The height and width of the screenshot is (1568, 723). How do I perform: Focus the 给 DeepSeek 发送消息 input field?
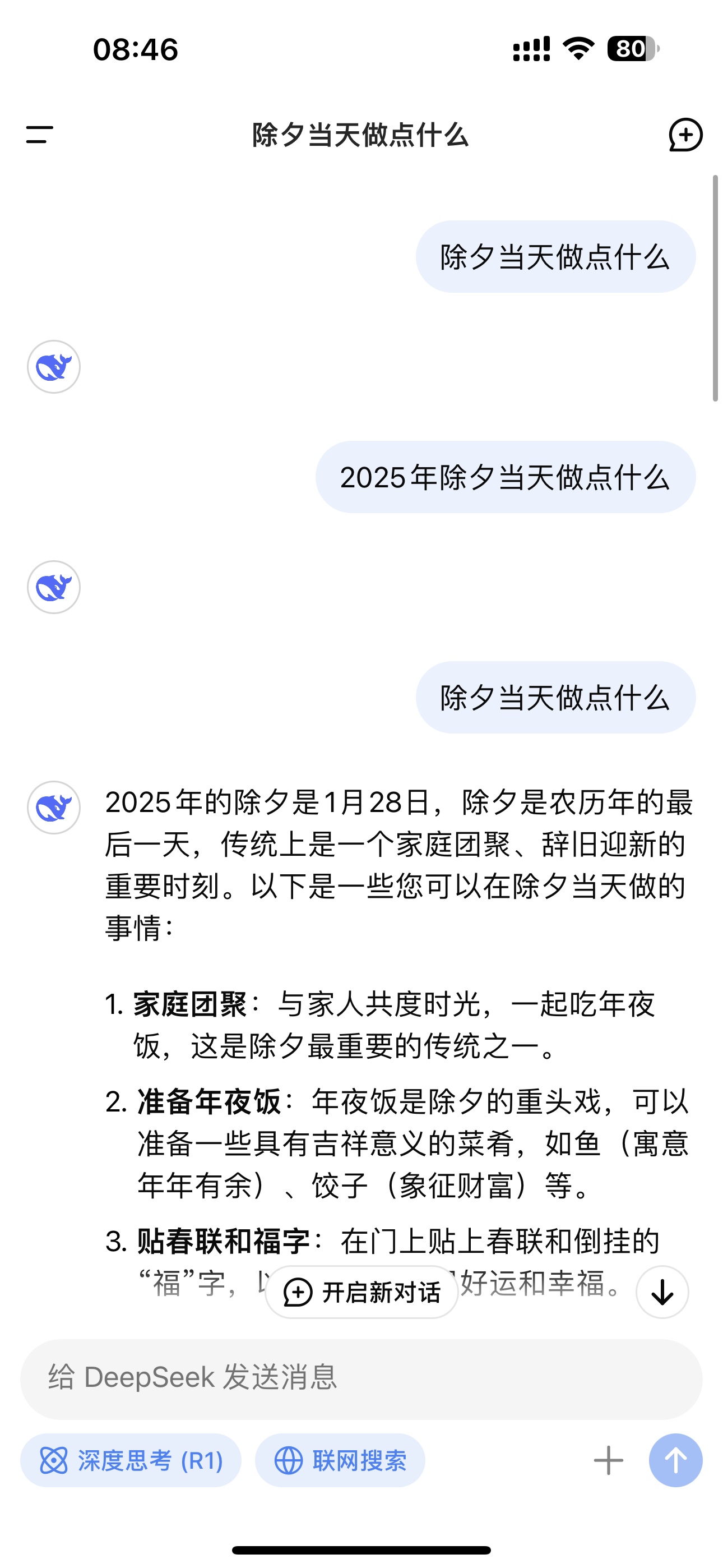point(361,1378)
